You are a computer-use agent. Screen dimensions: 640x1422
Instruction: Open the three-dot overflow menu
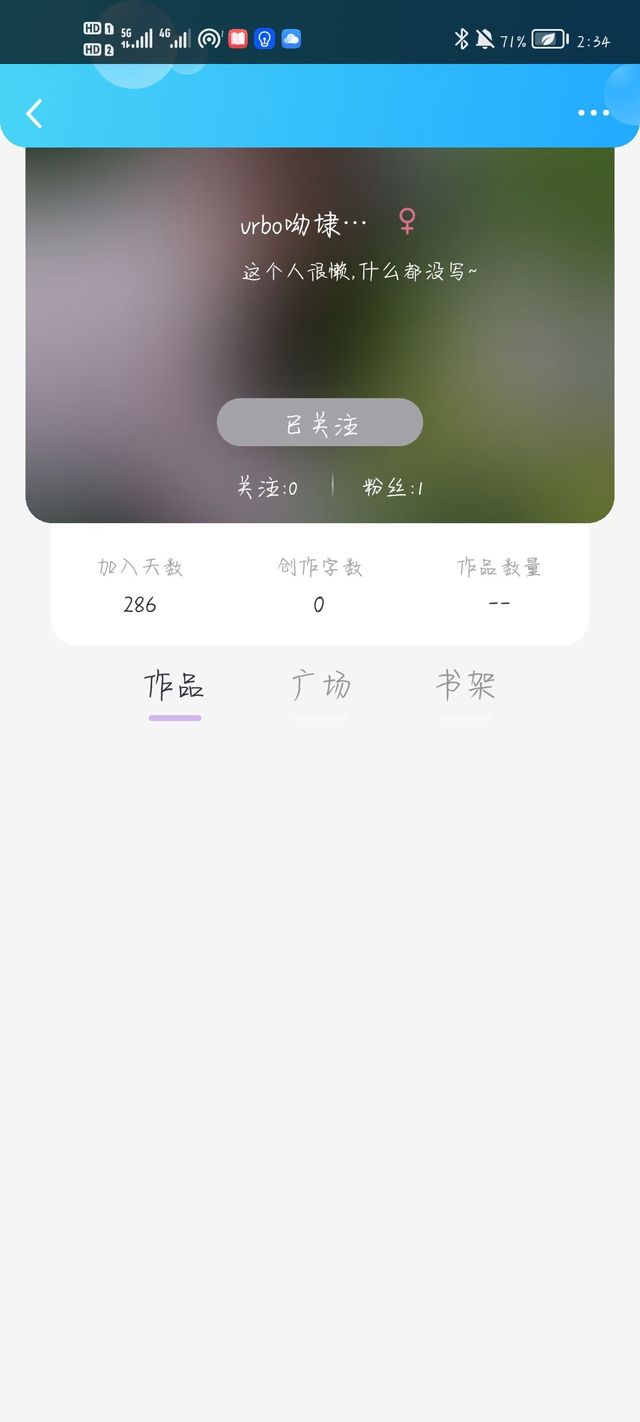tap(593, 113)
